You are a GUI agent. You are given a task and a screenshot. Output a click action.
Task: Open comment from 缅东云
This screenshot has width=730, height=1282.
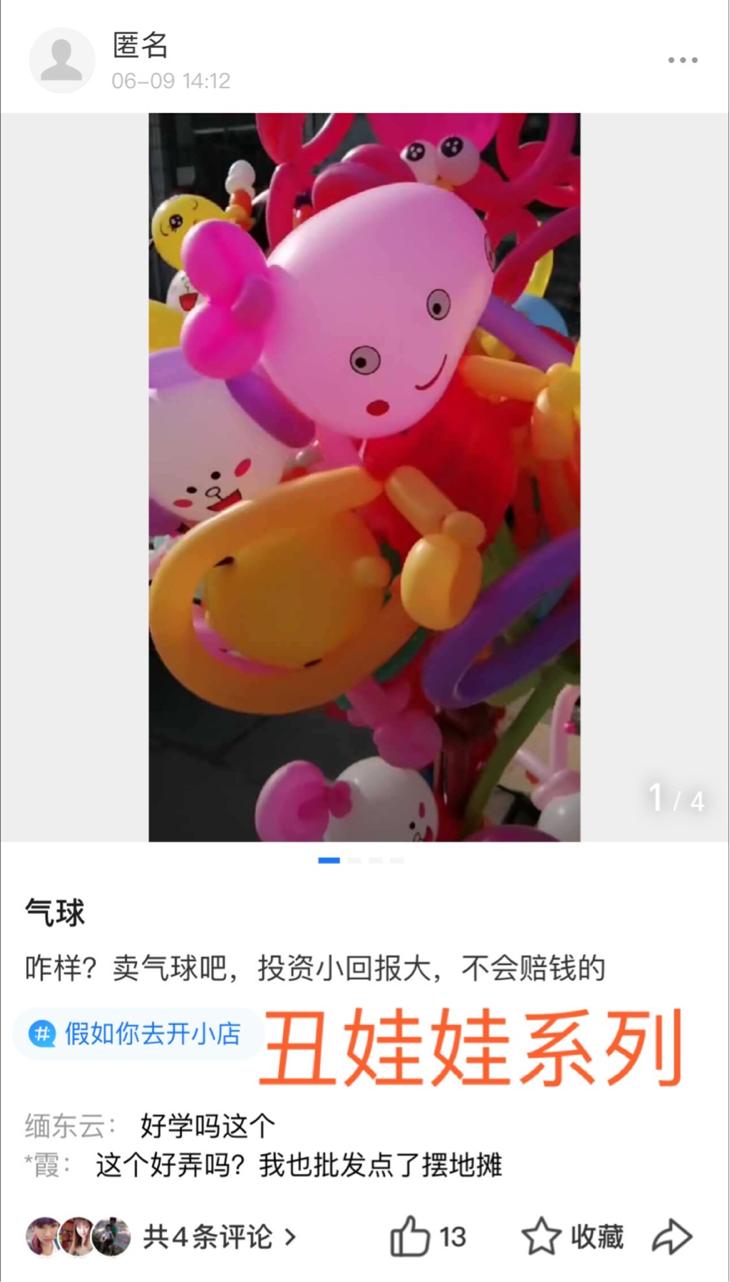click(x=150, y=1125)
